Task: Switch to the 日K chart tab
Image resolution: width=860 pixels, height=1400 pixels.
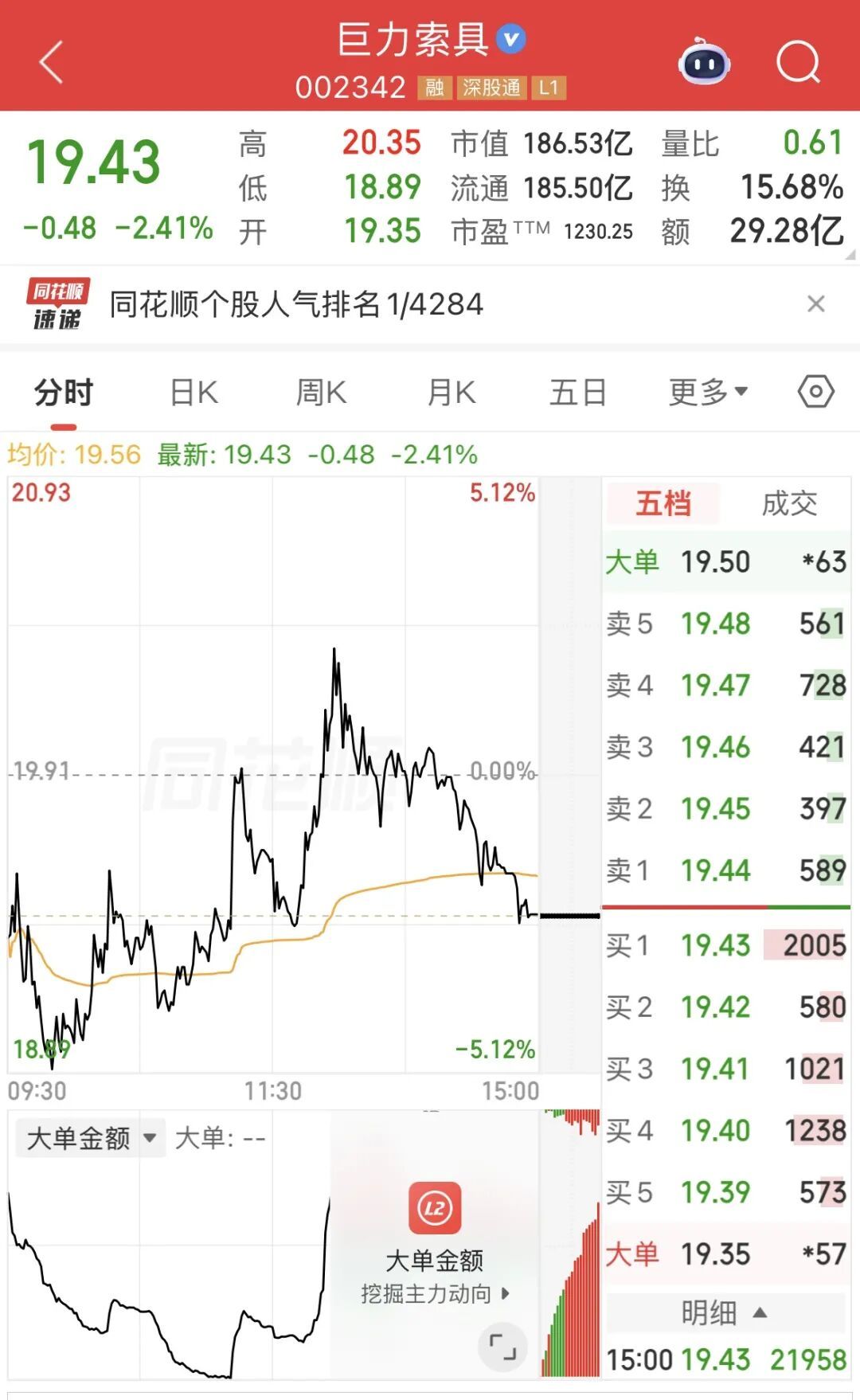Action: 193,393
